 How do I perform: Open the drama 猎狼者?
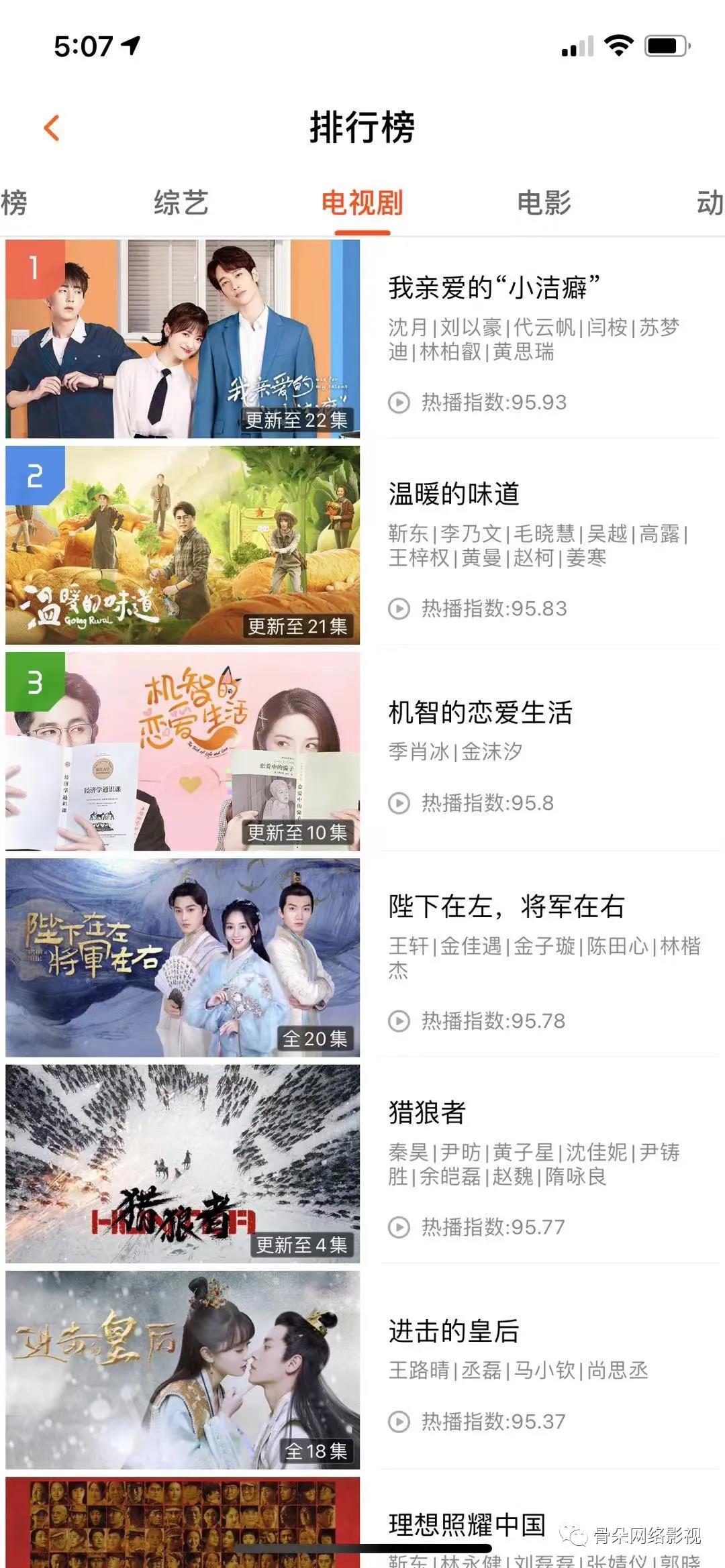[427, 1112]
